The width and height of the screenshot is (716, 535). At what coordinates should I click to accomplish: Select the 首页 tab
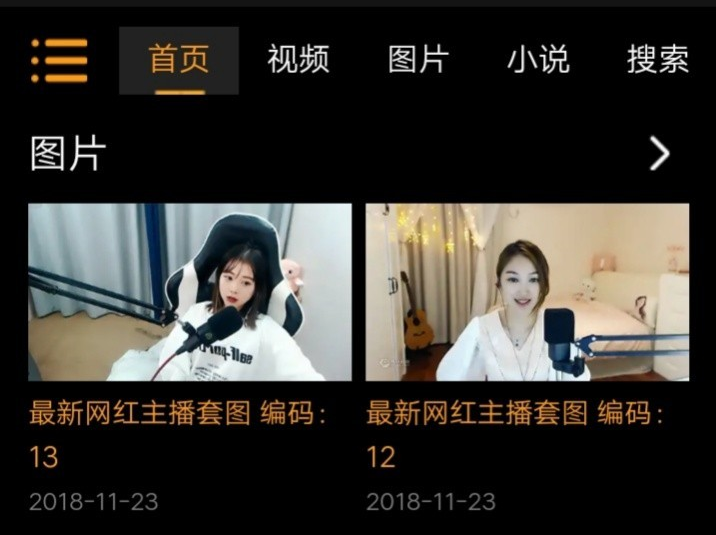point(179,60)
